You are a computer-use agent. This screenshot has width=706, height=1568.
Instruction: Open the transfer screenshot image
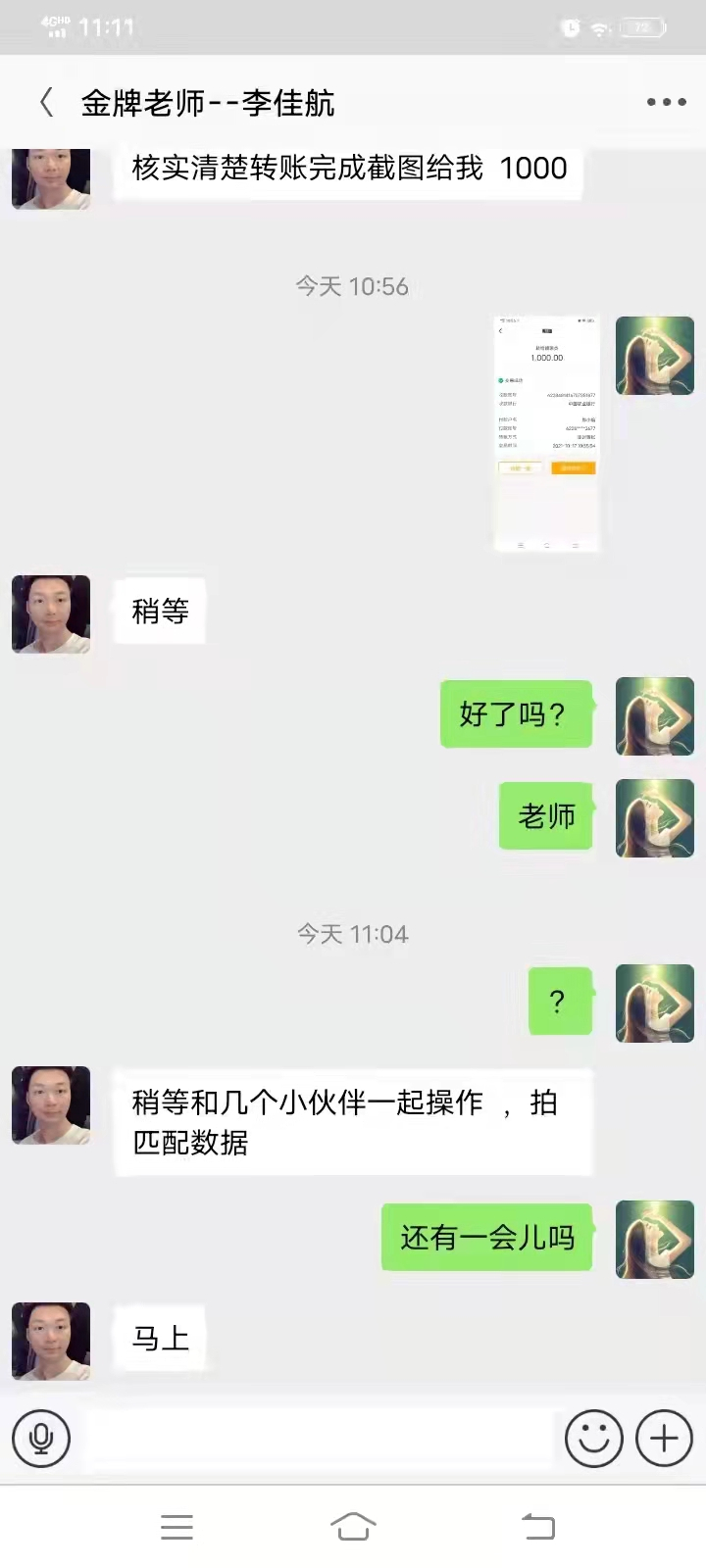coord(546,432)
